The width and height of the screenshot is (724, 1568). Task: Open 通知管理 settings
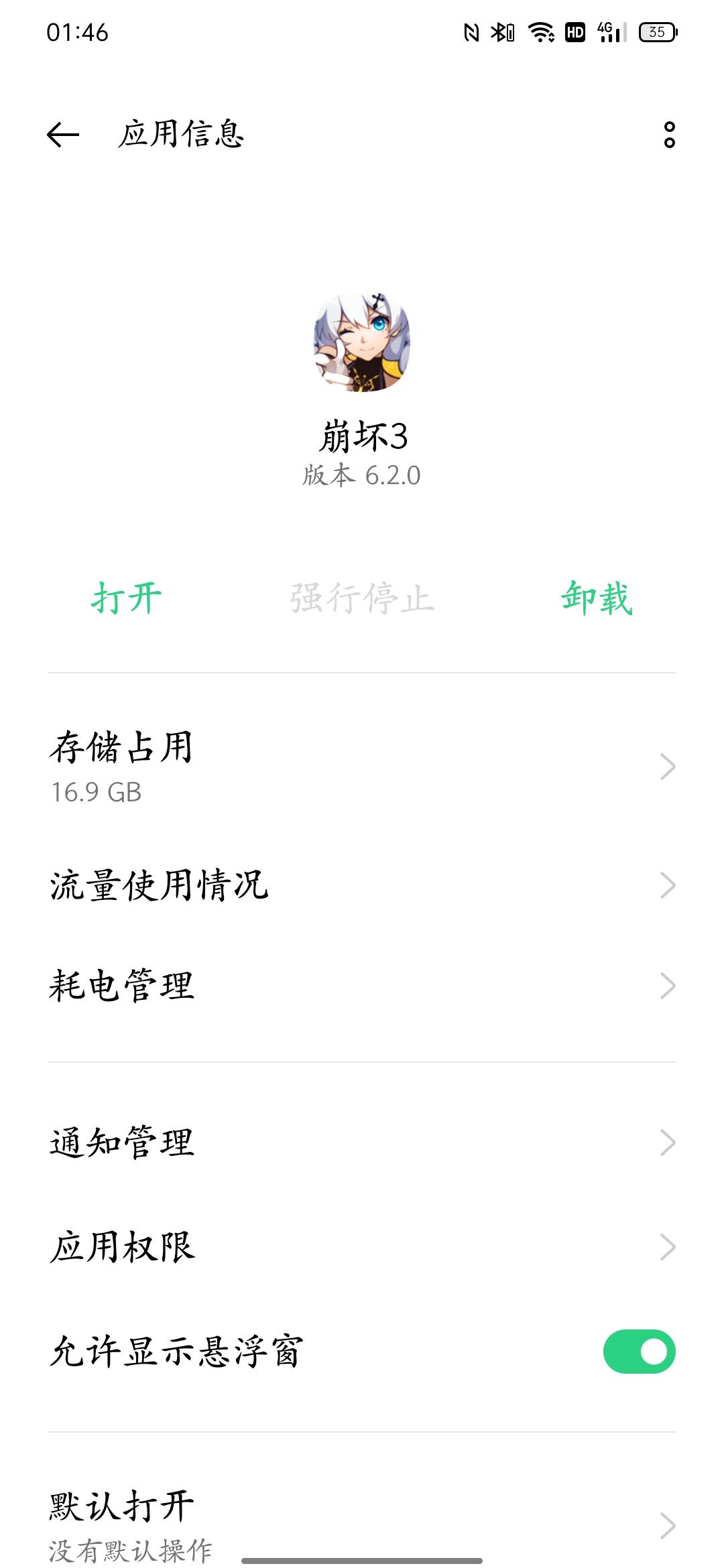coord(362,1142)
